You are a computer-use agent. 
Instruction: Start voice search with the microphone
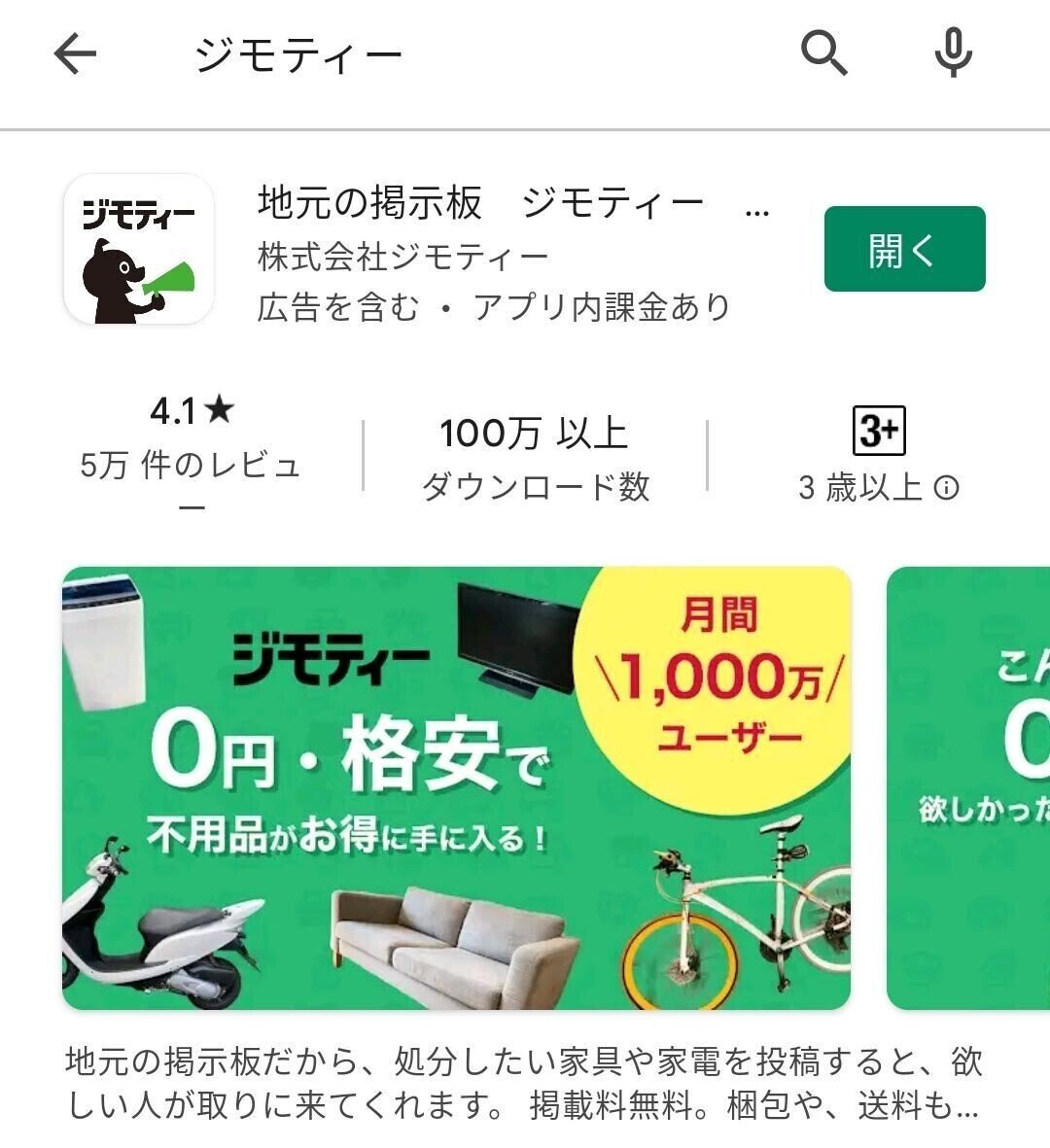pos(954,52)
